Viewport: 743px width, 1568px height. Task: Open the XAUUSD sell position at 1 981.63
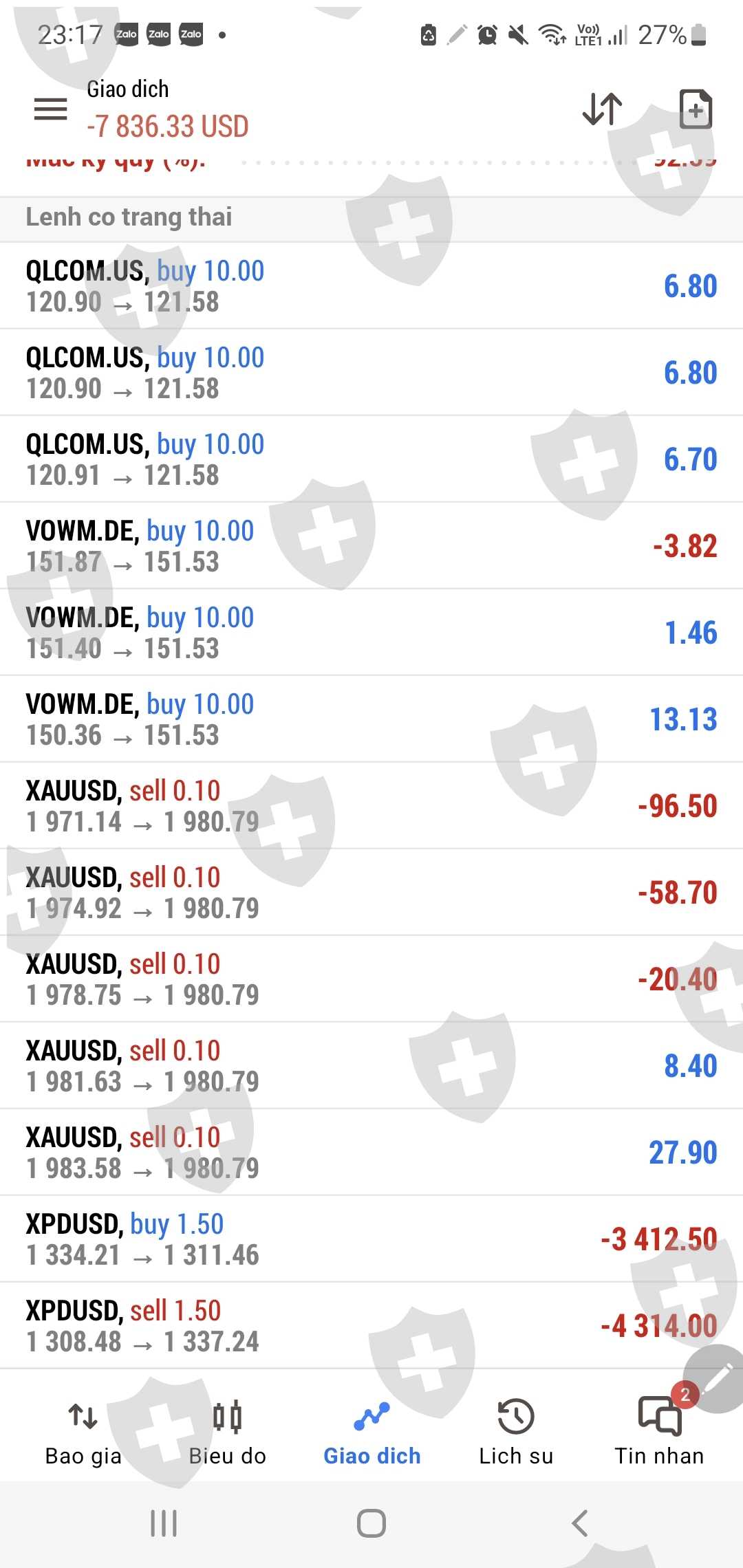371,1066
